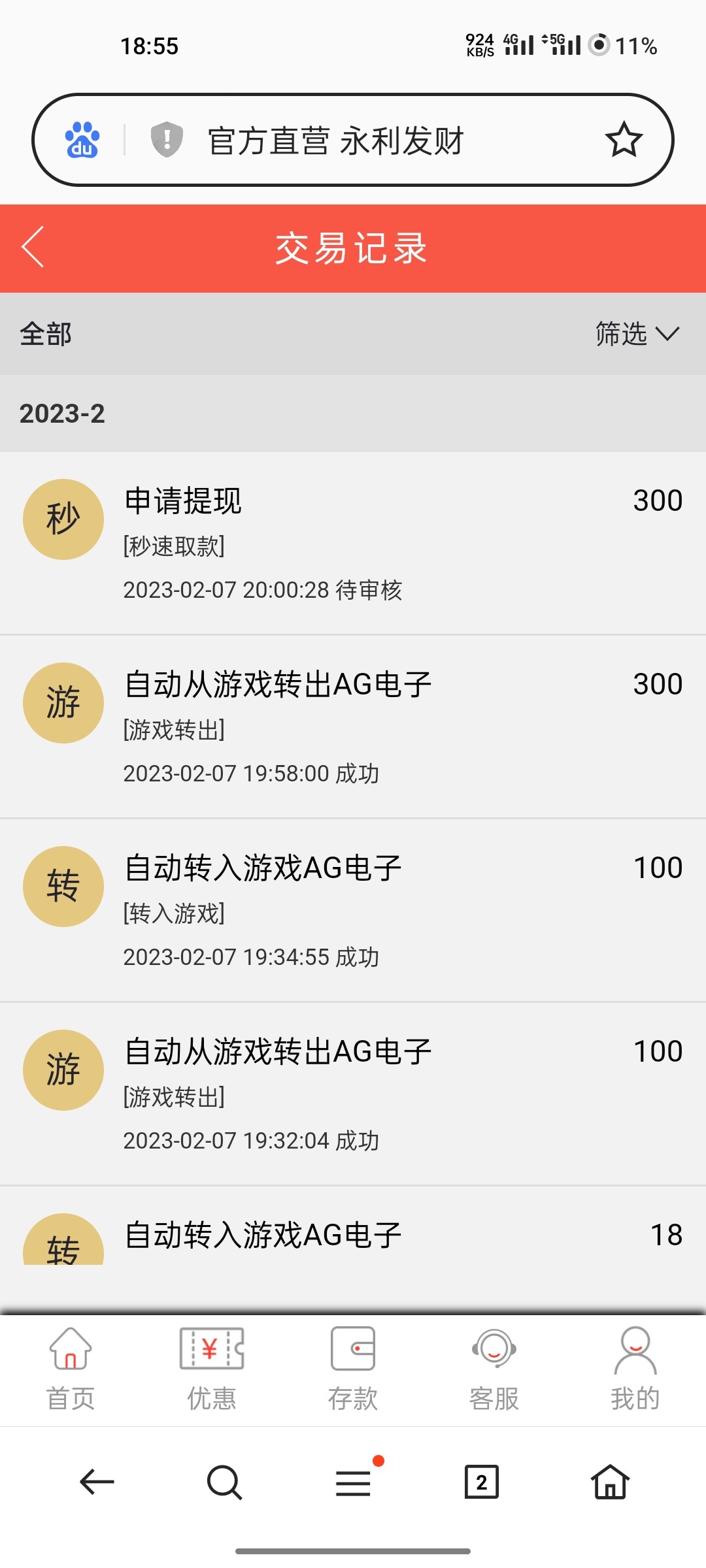This screenshot has height=1568, width=706.
Task: Switch to the 首页 tab
Action: pos(71,1369)
